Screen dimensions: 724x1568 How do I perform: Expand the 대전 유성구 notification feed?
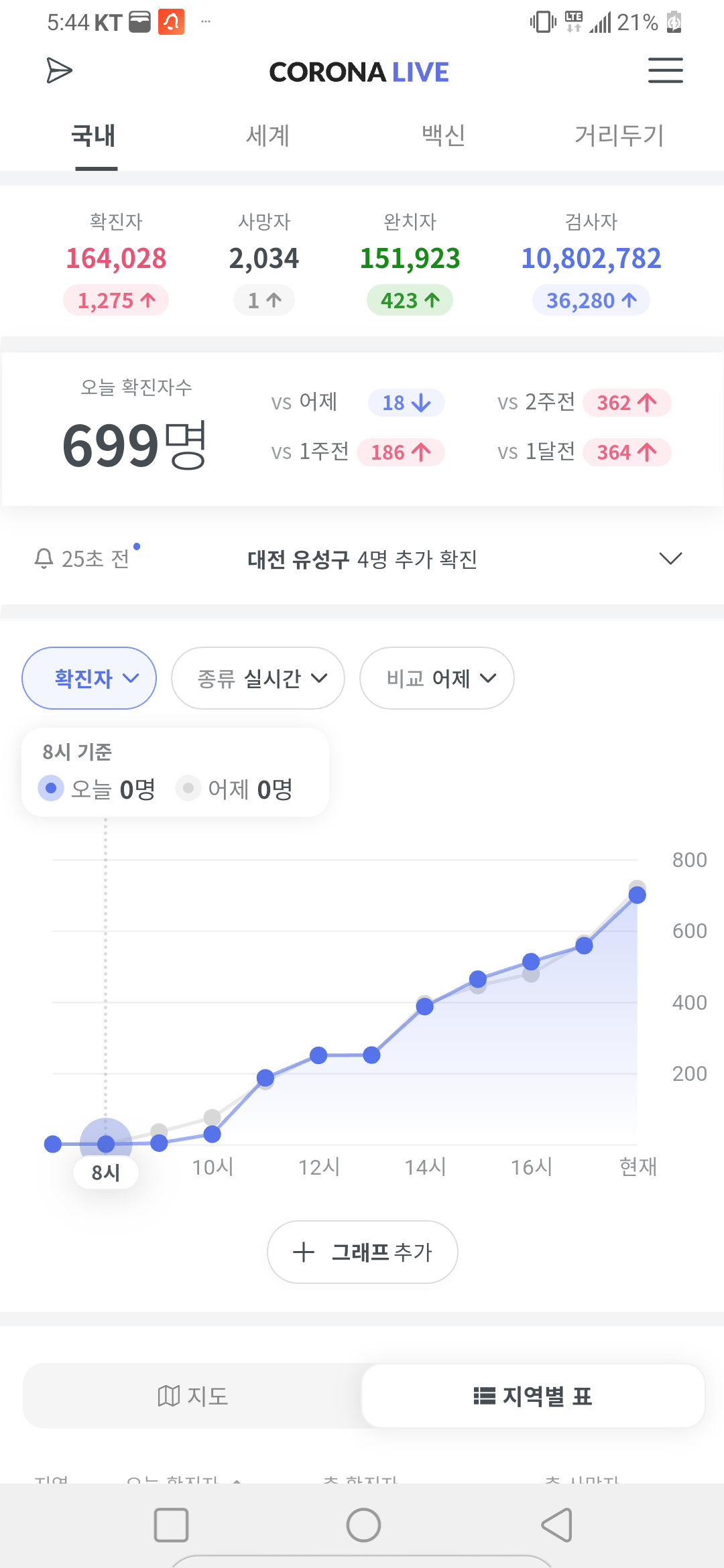point(670,558)
